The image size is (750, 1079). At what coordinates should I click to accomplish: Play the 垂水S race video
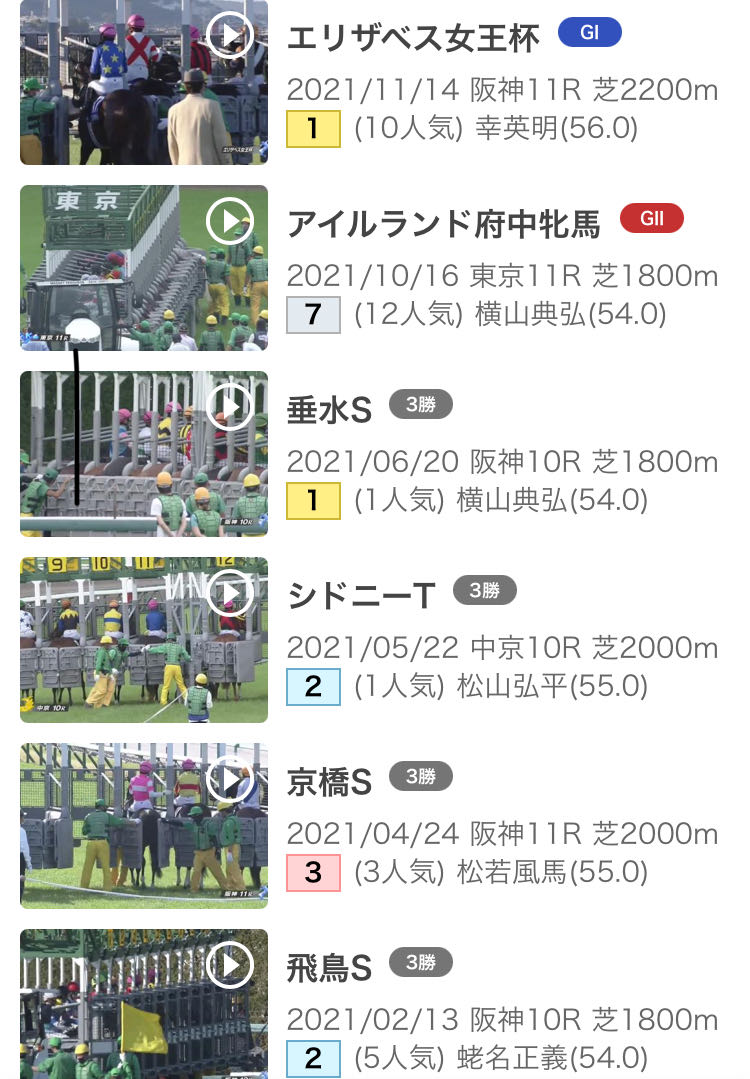point(230,407)
